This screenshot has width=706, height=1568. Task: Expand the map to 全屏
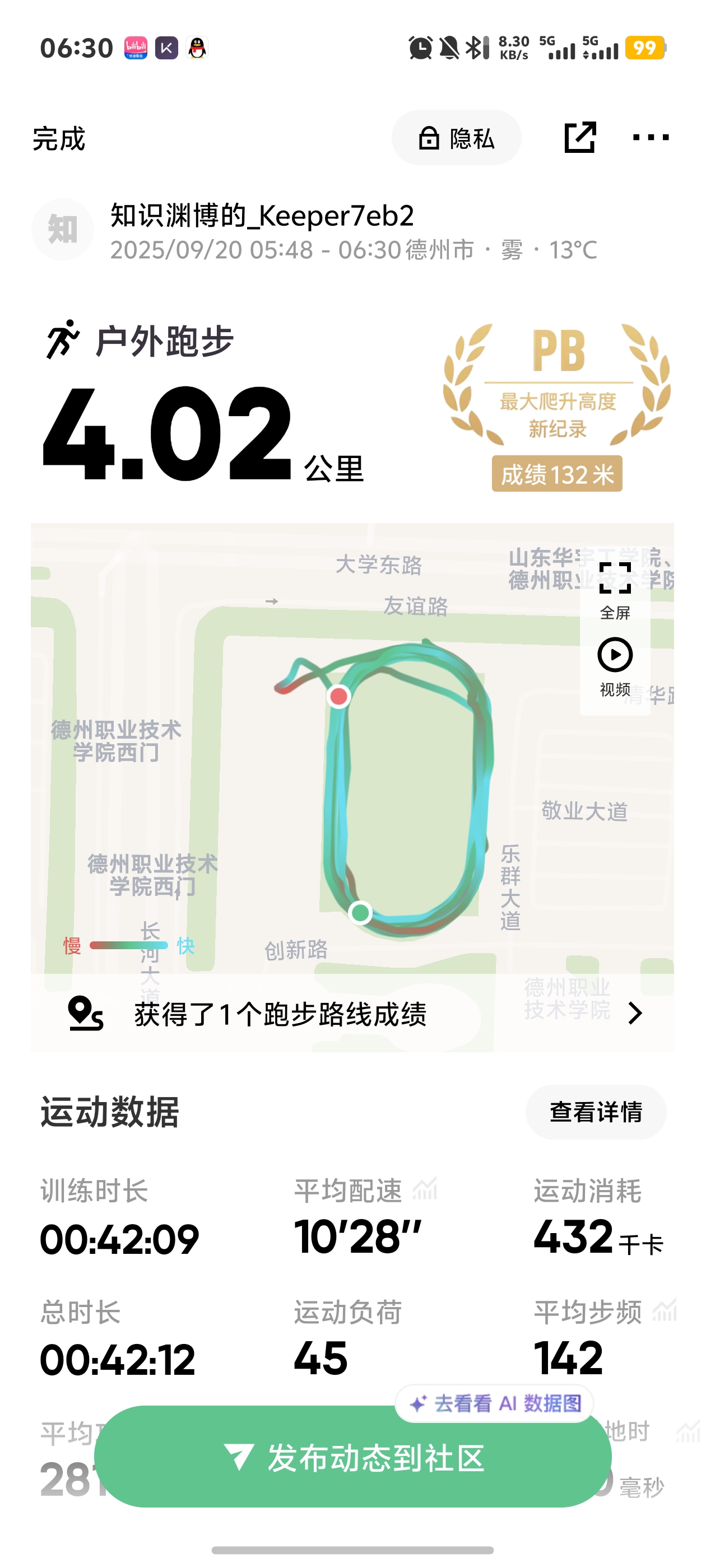coord(615,589)
